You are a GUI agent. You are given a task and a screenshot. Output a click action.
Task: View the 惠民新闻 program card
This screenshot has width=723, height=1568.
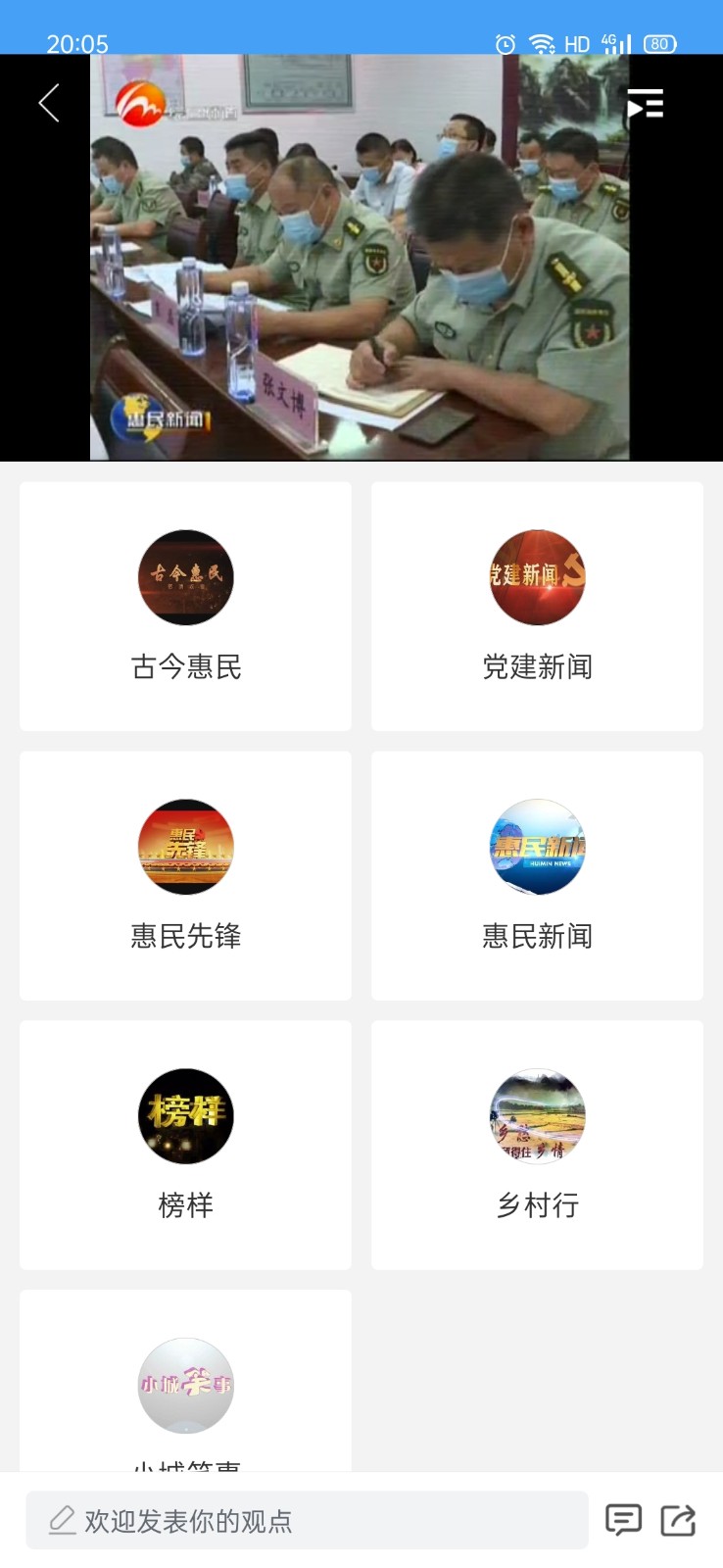tap(537, 875)
